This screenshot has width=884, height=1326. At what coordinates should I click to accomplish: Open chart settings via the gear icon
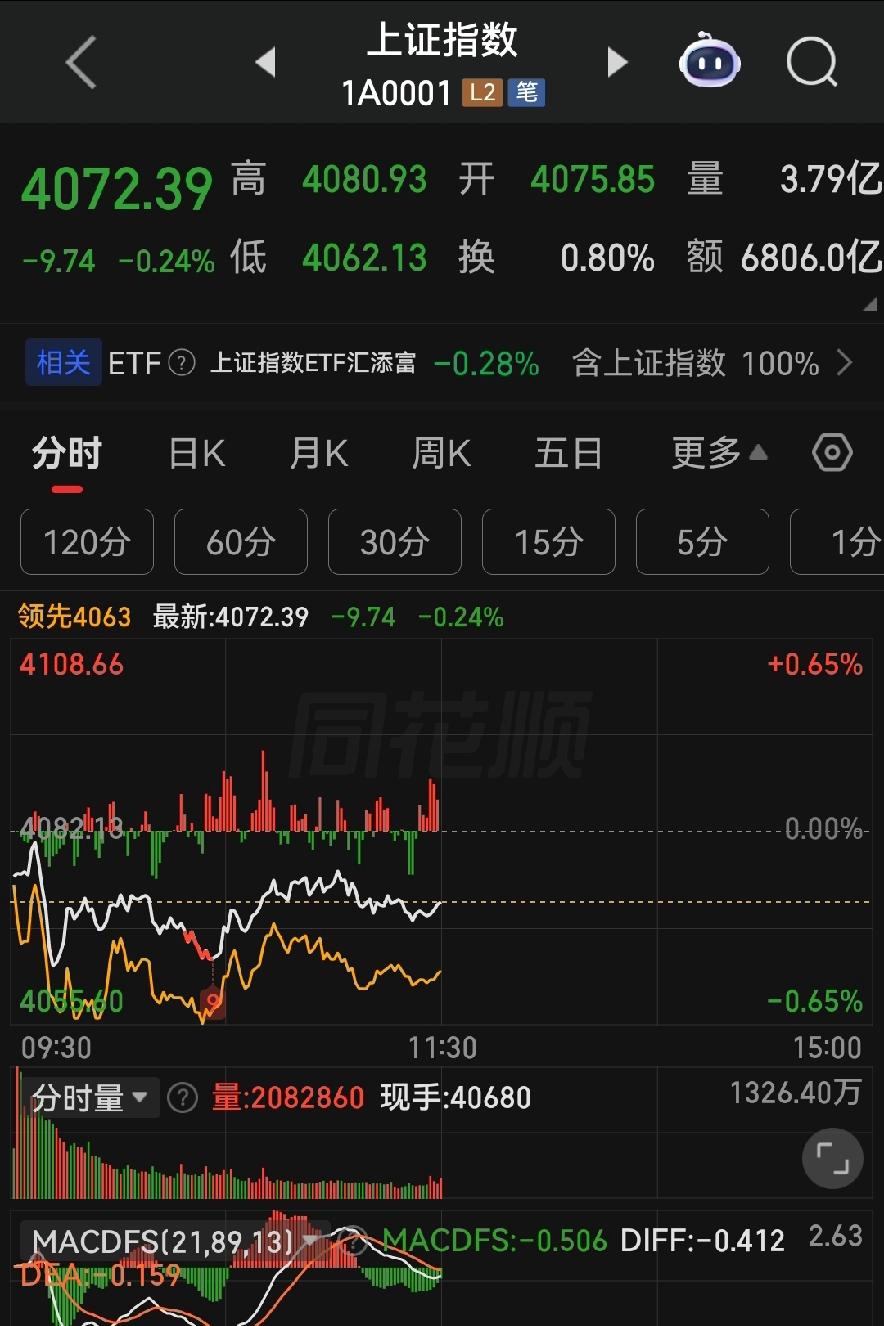[x=831, y=453]
